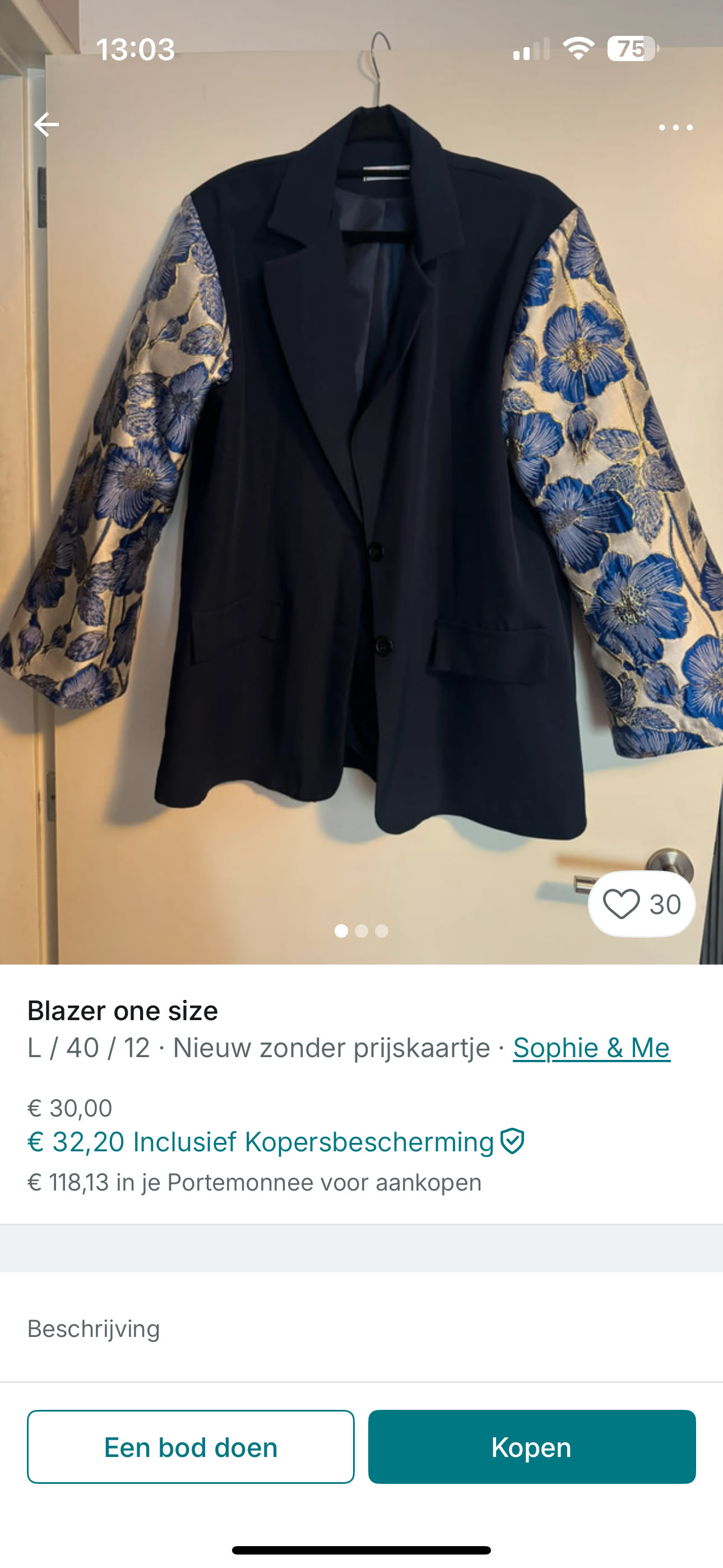Go back using the arrow icon

click(47, 125)
